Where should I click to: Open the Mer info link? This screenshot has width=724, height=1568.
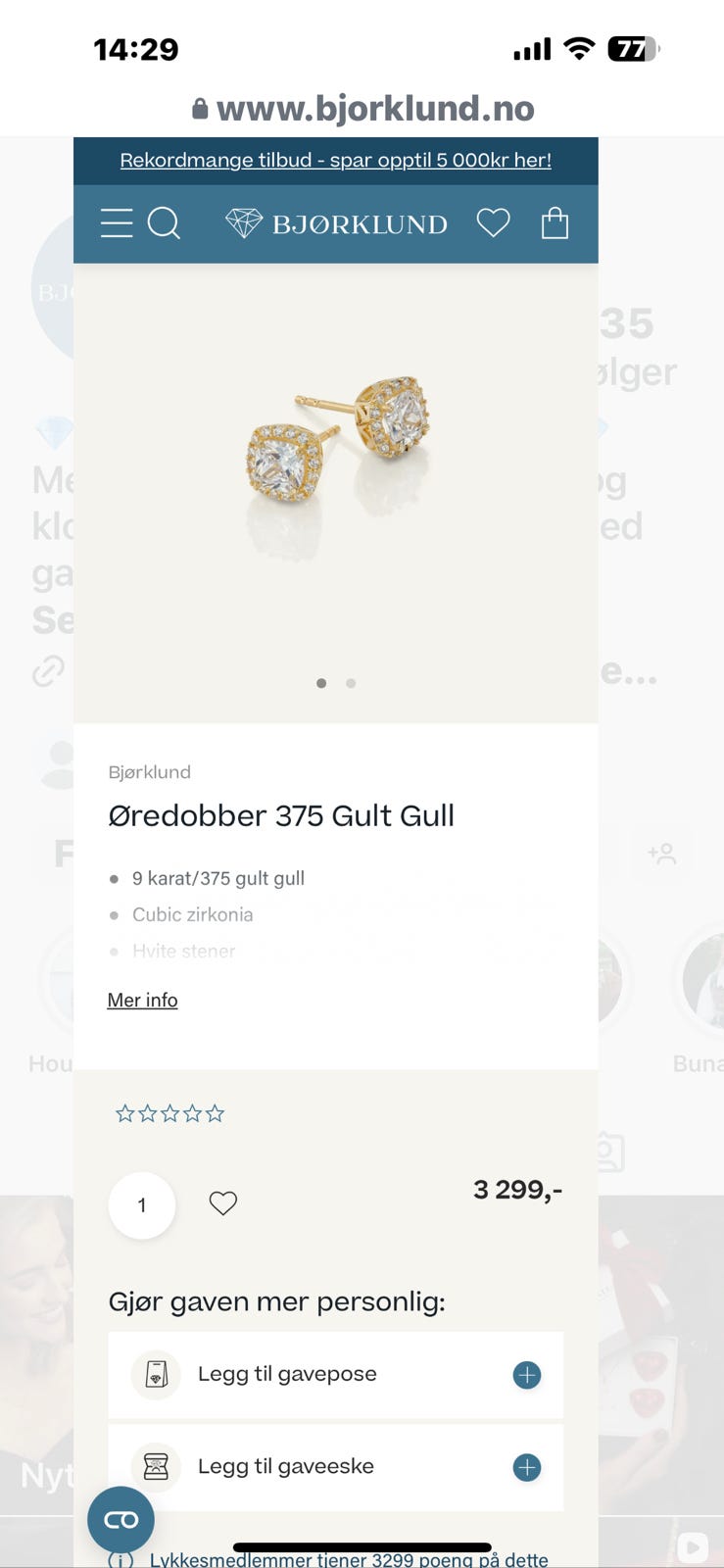(142, 1000)
